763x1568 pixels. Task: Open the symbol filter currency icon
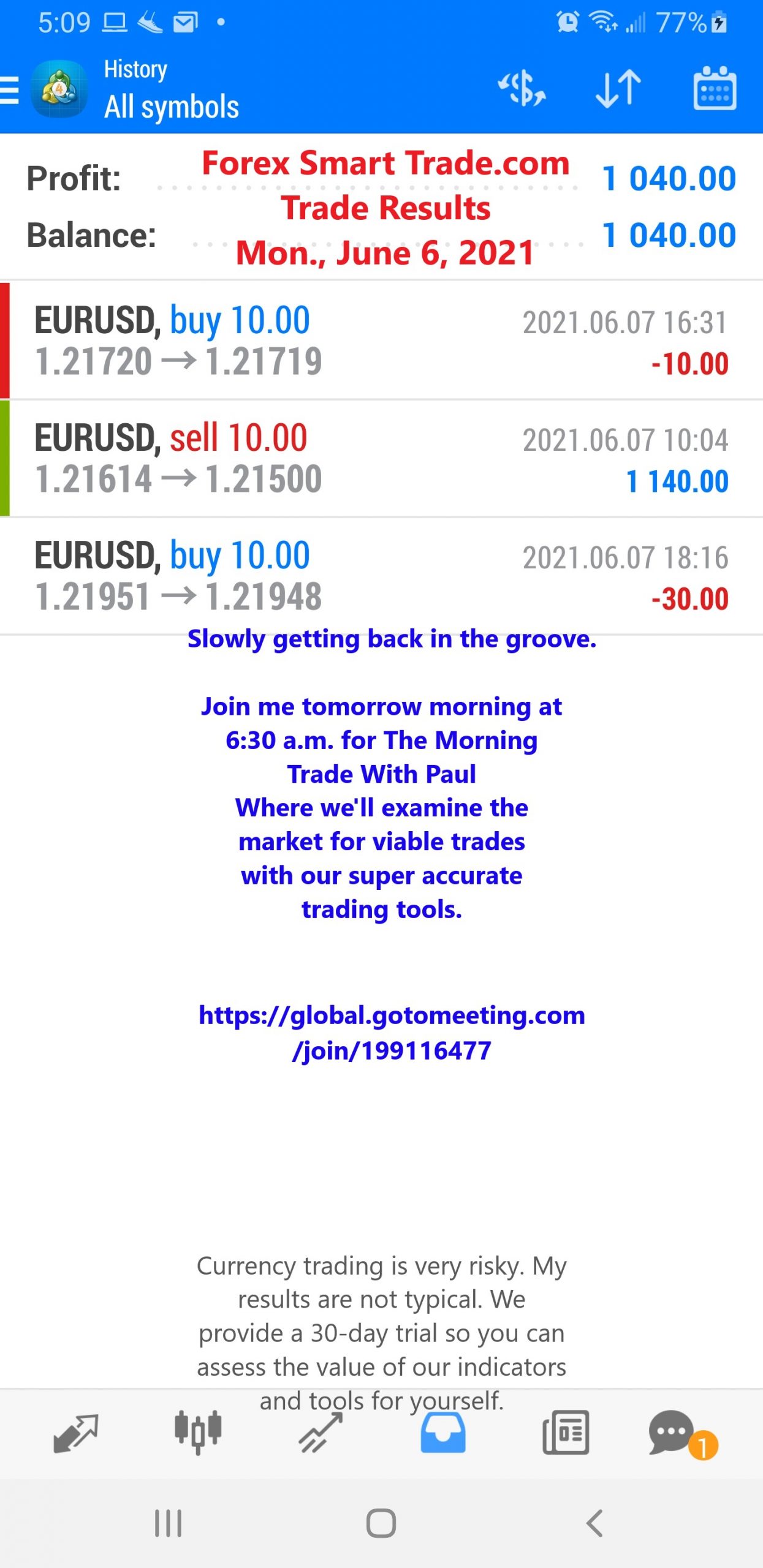click(522, 89)
